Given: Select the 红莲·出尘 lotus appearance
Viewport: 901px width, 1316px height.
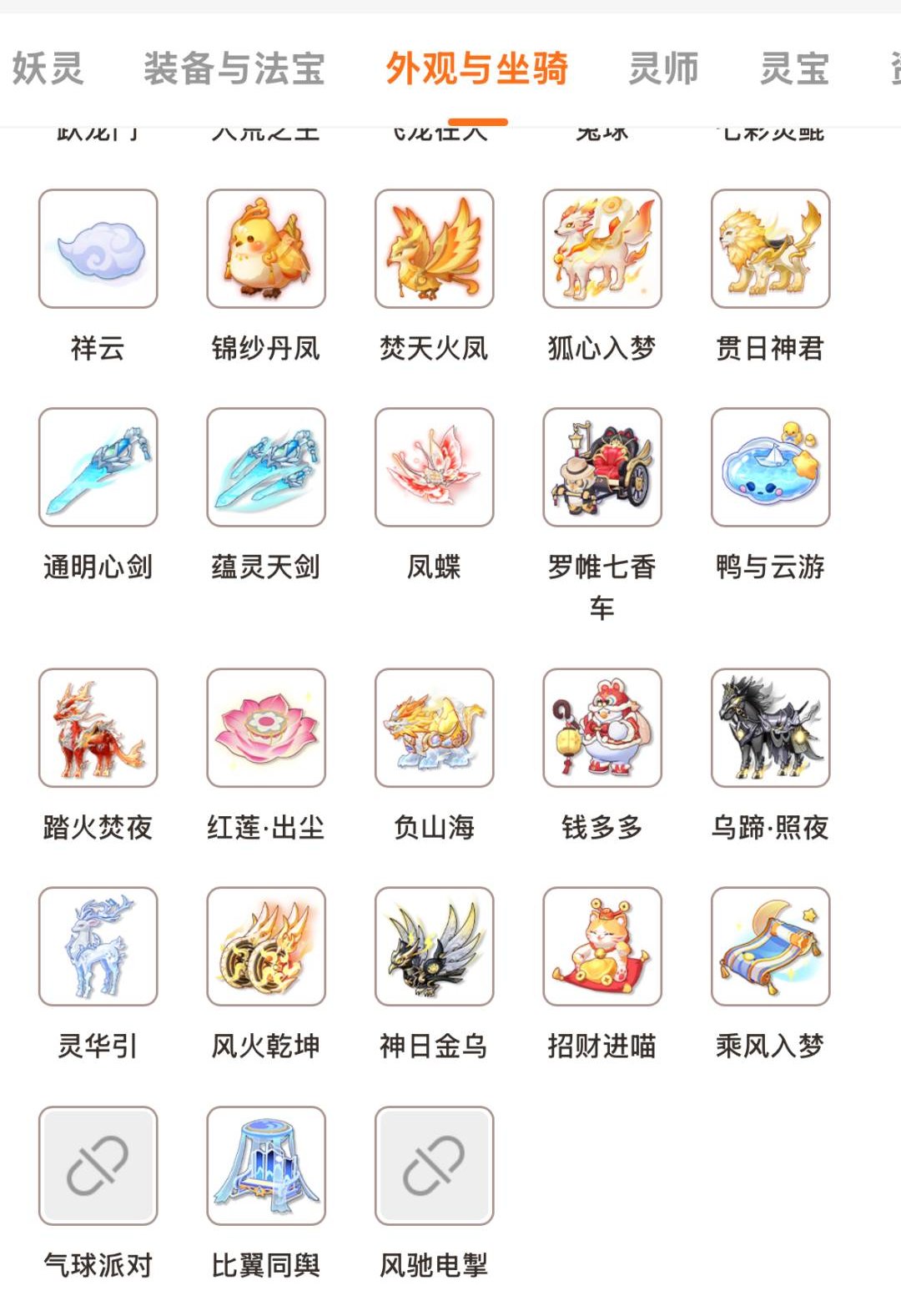Looking at the screenshot, I should click(265, 729).
